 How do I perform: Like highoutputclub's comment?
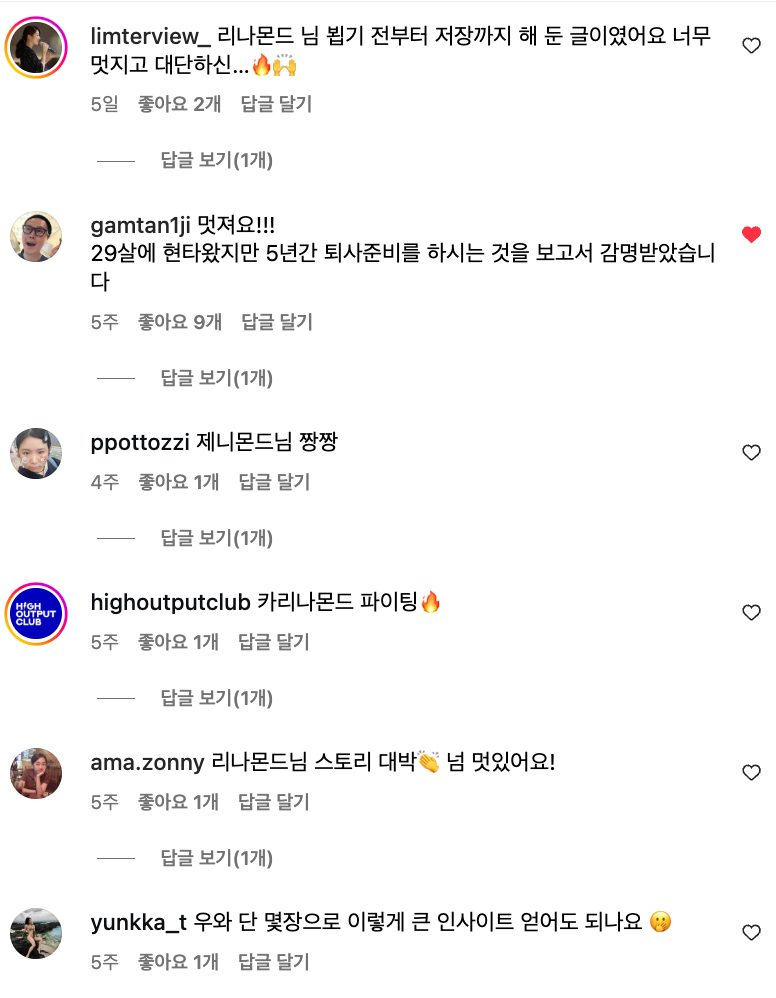point(751,612)
